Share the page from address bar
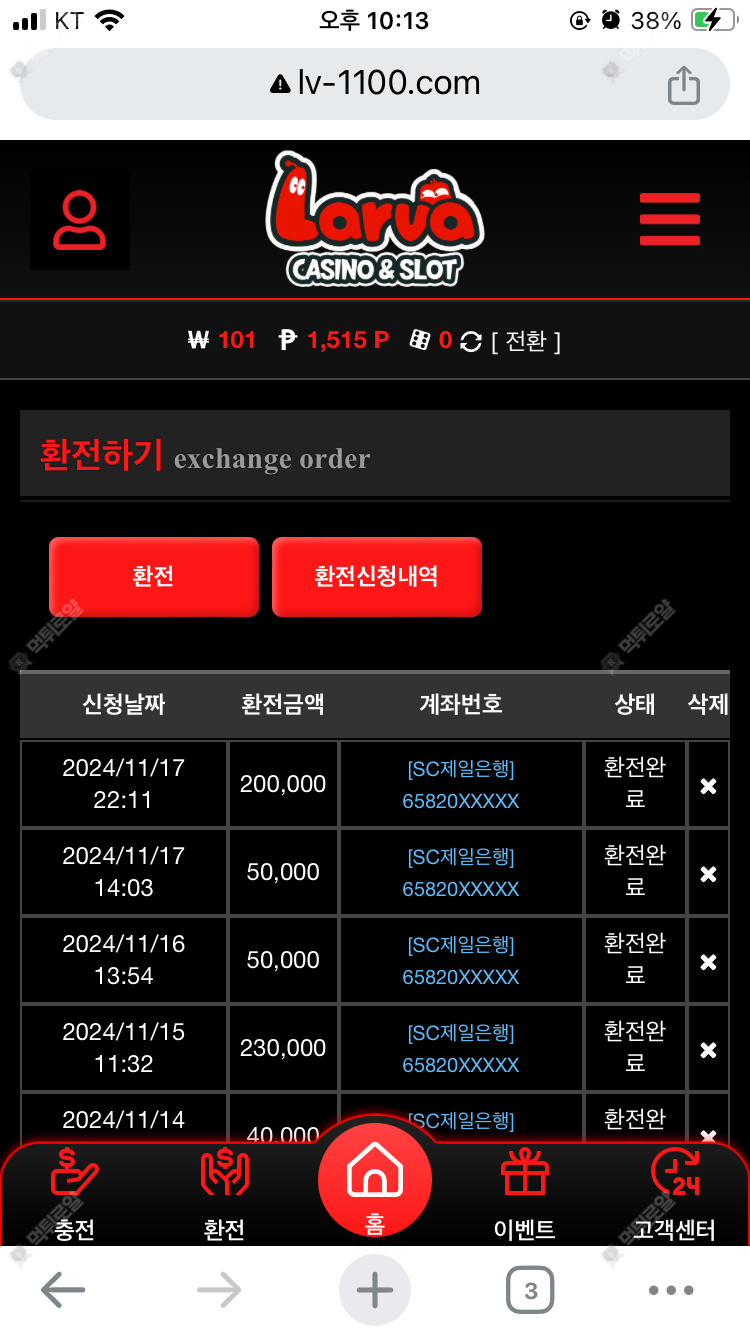The height and width of the screenshot is (1334, 750). click(684, 85)
